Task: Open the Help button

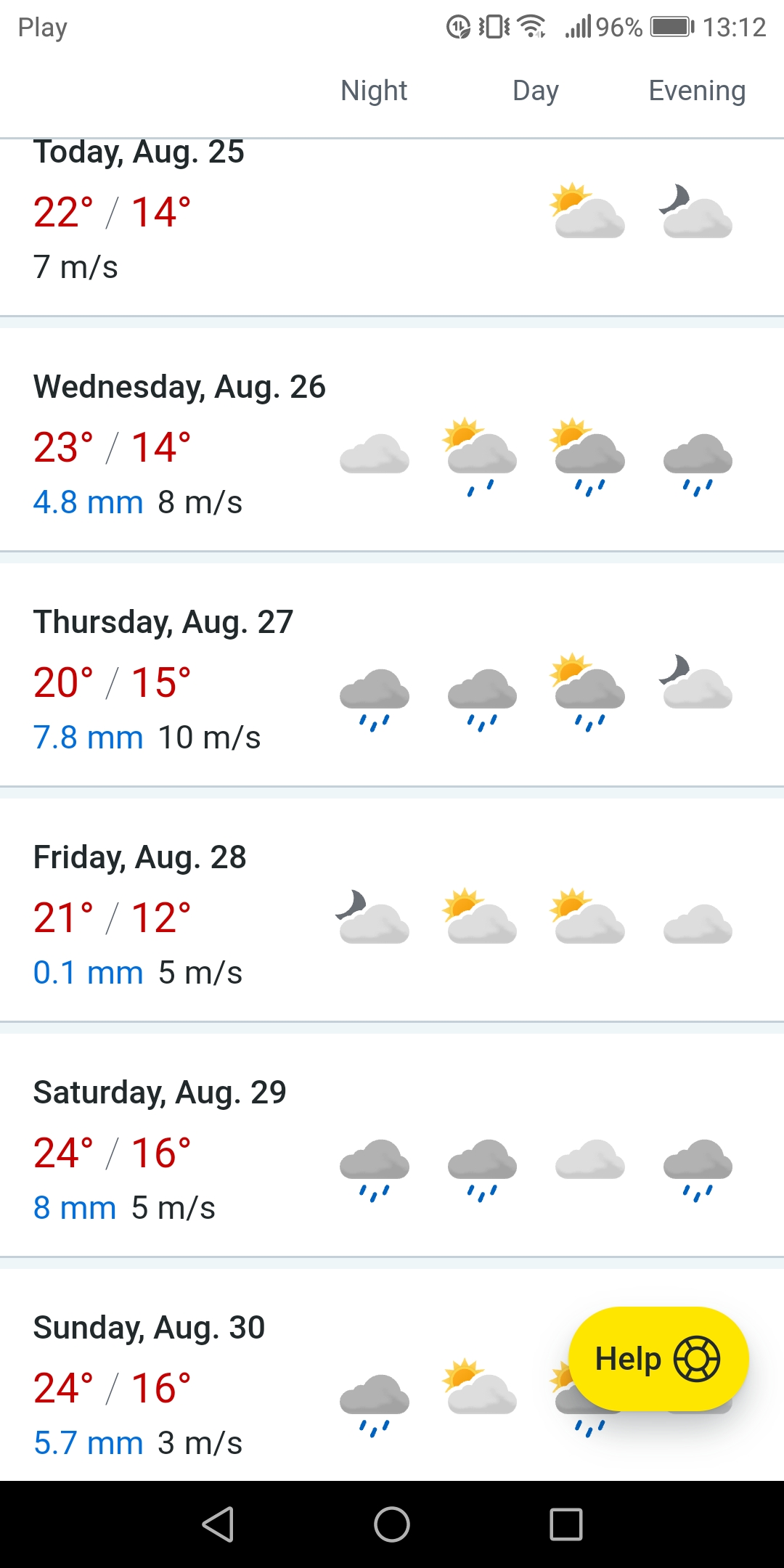Action: (x=658, y=1358)
